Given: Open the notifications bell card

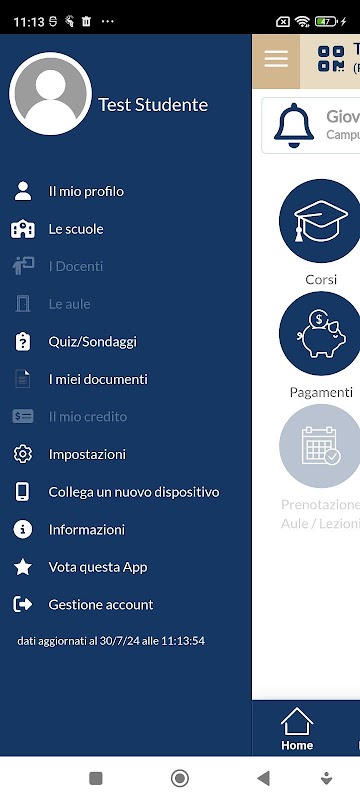Looking at the screenshot, I should coord(311,126).
